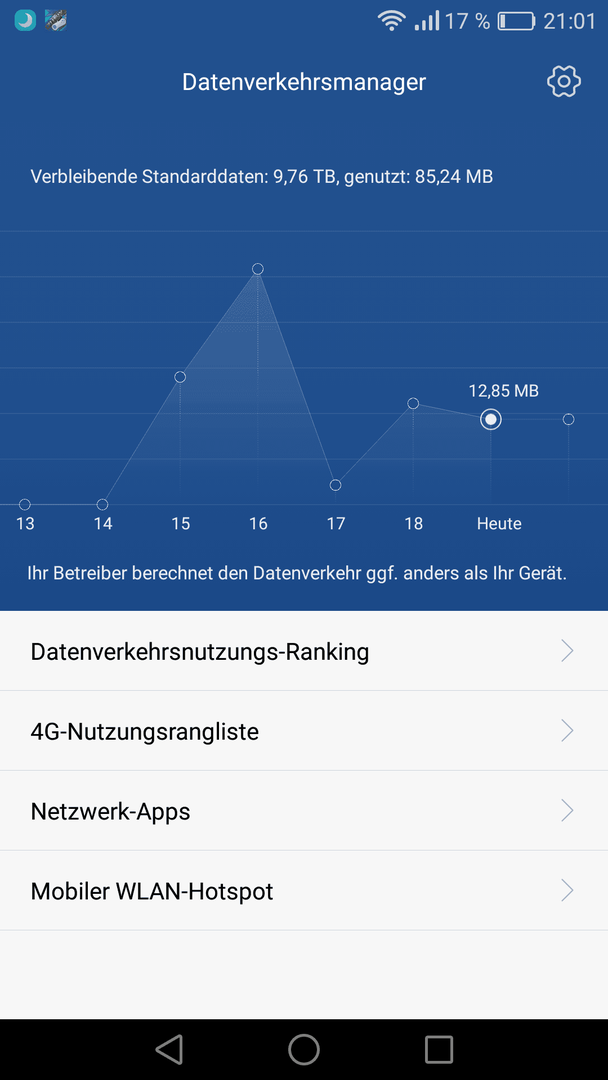This screenshot has width=608, height=1080.
Task: Tap the system back button
Action: (x=169, y=1049)
